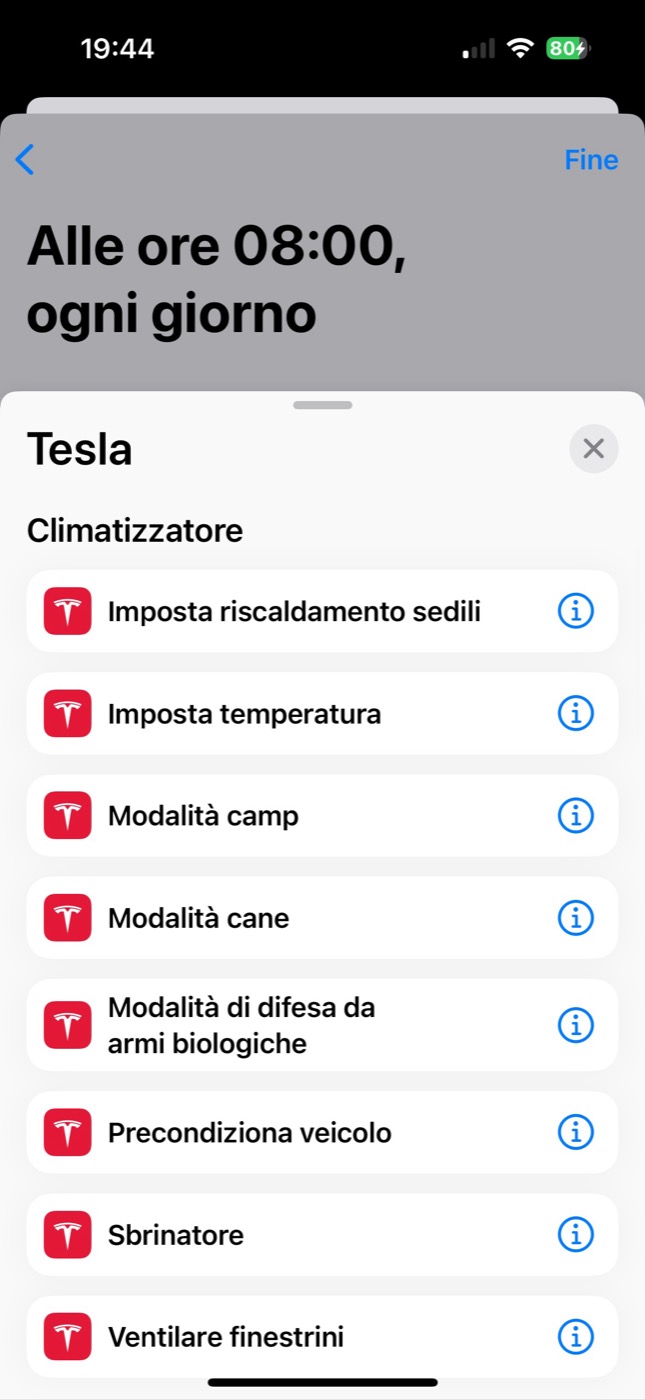645x1400 pixels.
Task: Add the Modalità camp action
Action: pyautogui.click(x=203, y=816)
